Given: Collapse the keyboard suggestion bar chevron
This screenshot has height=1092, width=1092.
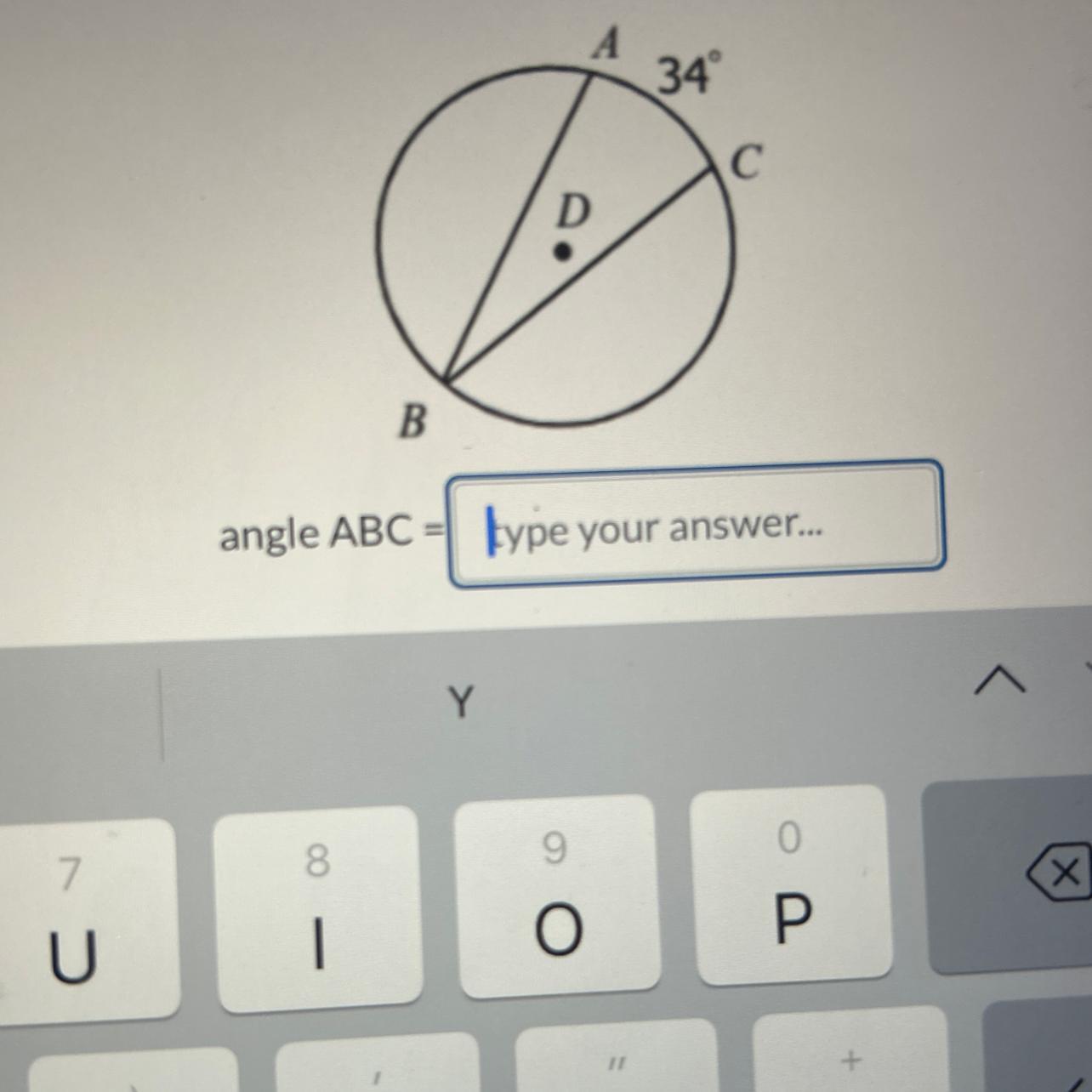Looking at the screenshot, I should pos(999,680).
